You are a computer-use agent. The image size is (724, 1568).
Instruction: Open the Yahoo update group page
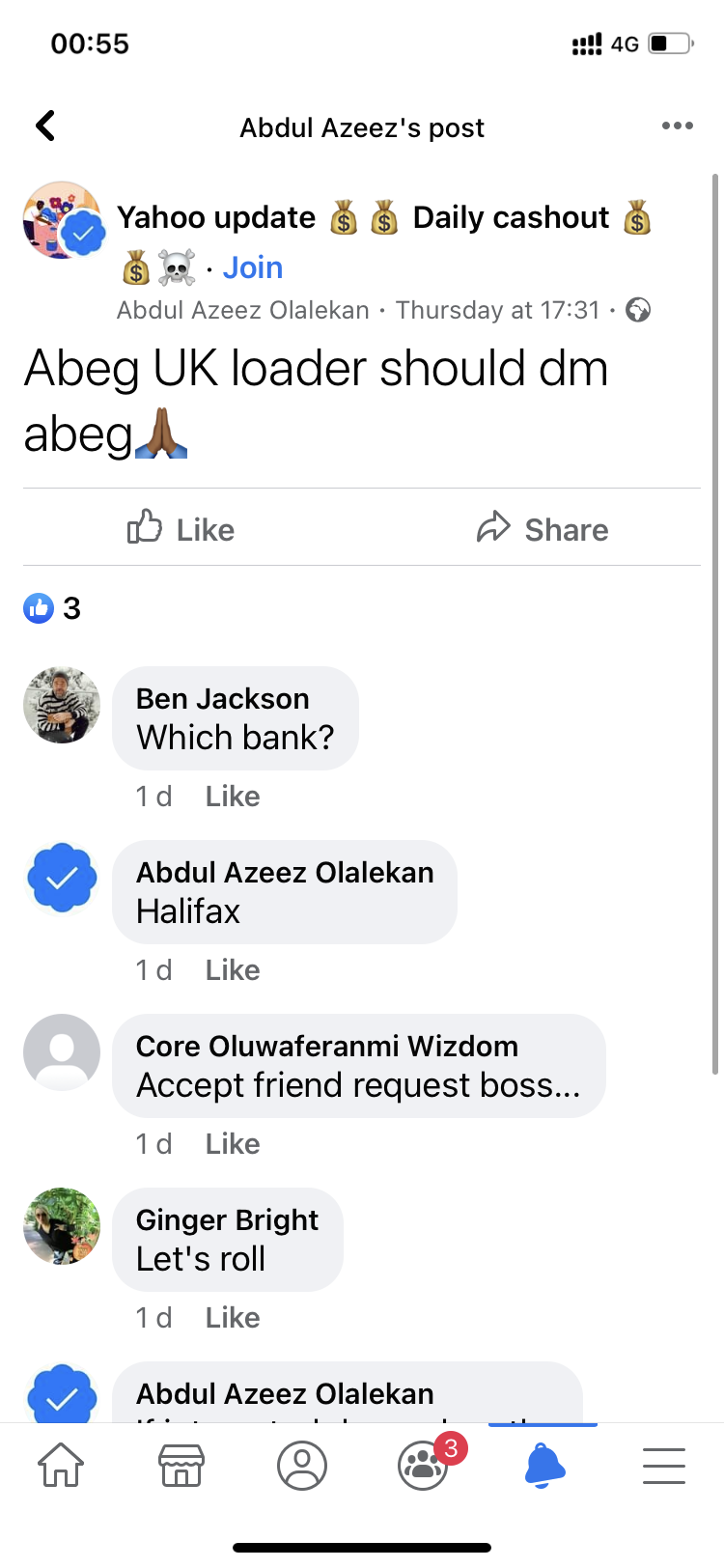[x=216, y=217]
